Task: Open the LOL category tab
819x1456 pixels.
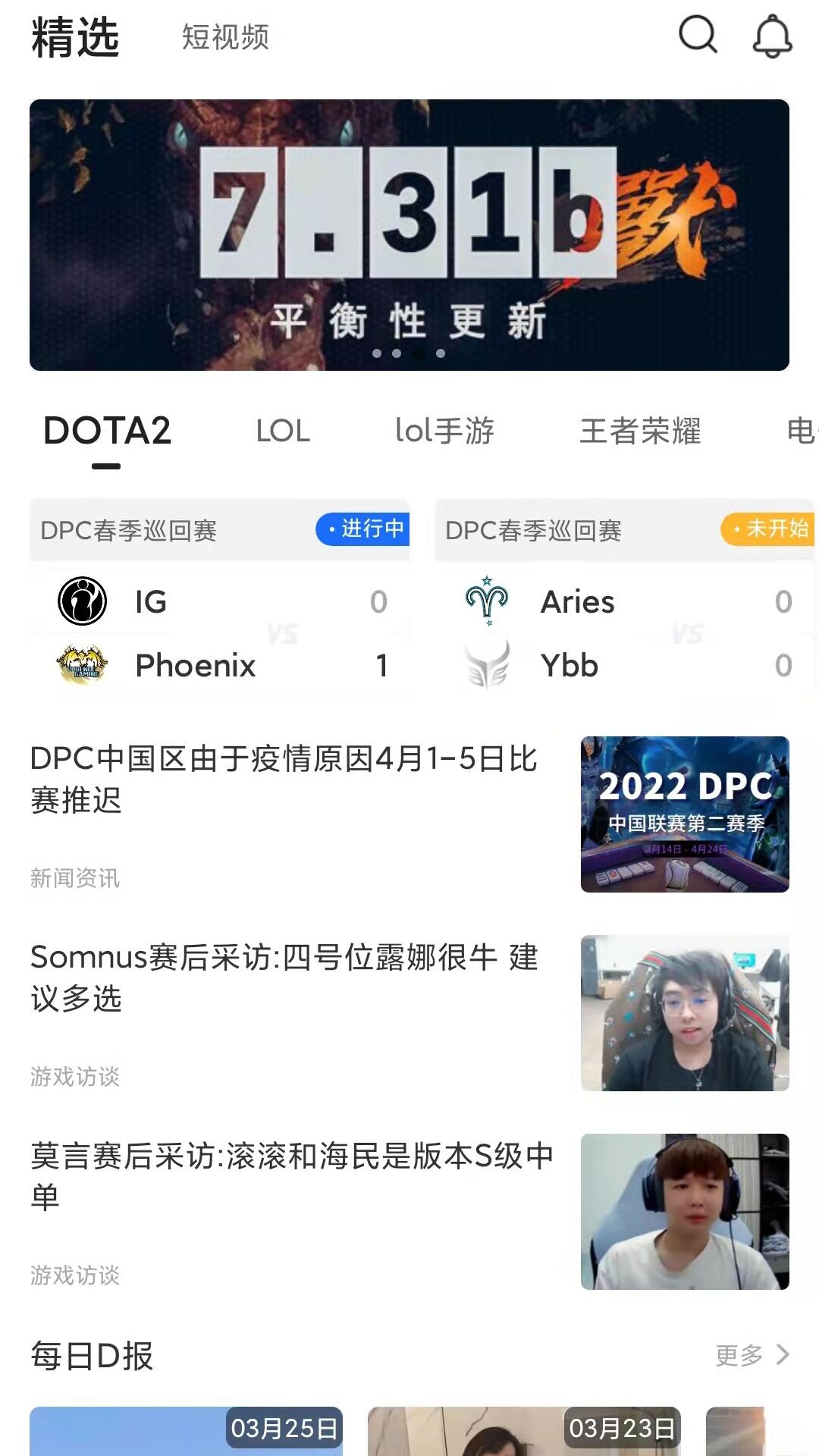Action: pyautogui.click(x=284, y=431)
